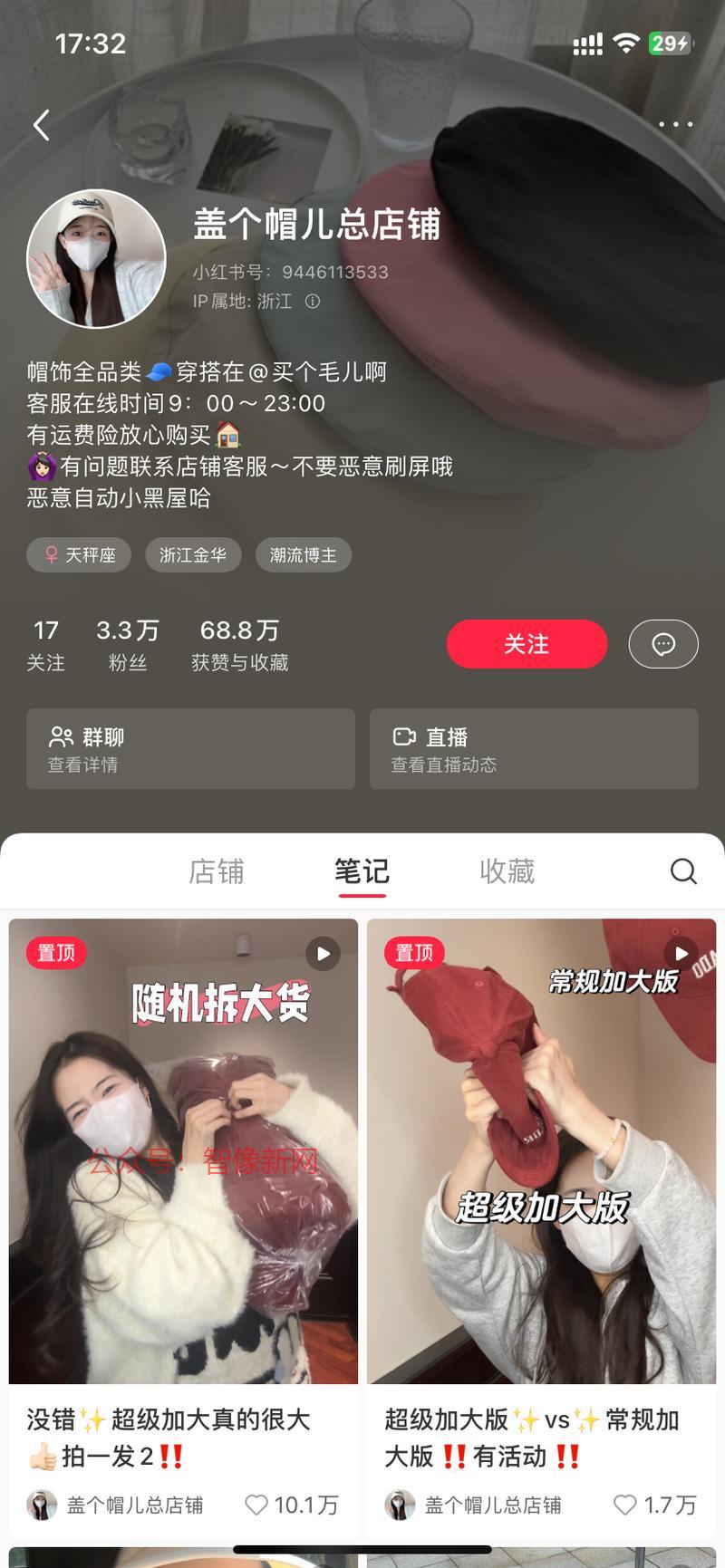Tap the info icon beside IP属地
Screen dimensions: 725x1568
[x=313, y=302]
